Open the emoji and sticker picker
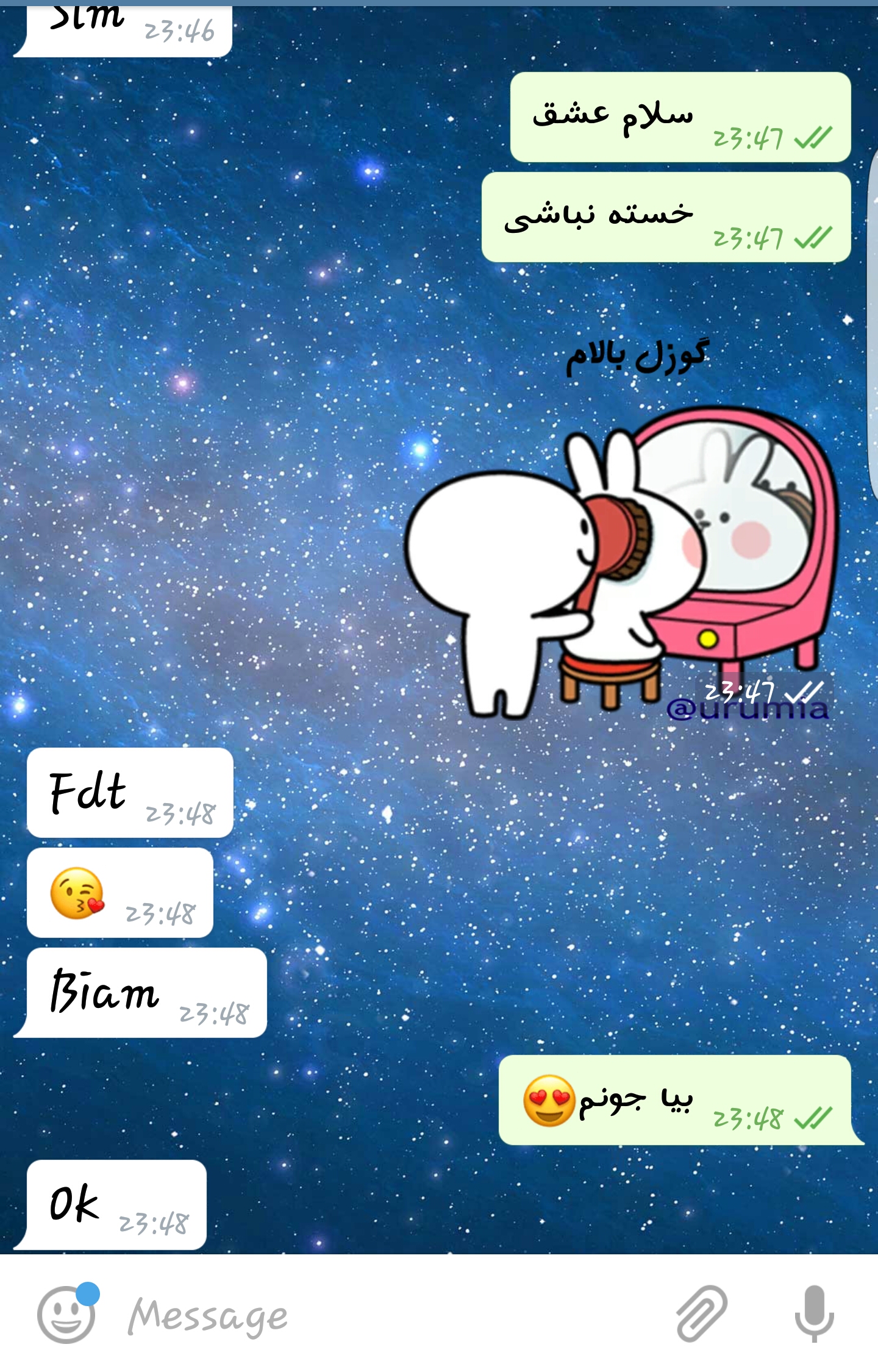Image resolution: width=878 pixels, height=1372 pixels. (66, 1314)
